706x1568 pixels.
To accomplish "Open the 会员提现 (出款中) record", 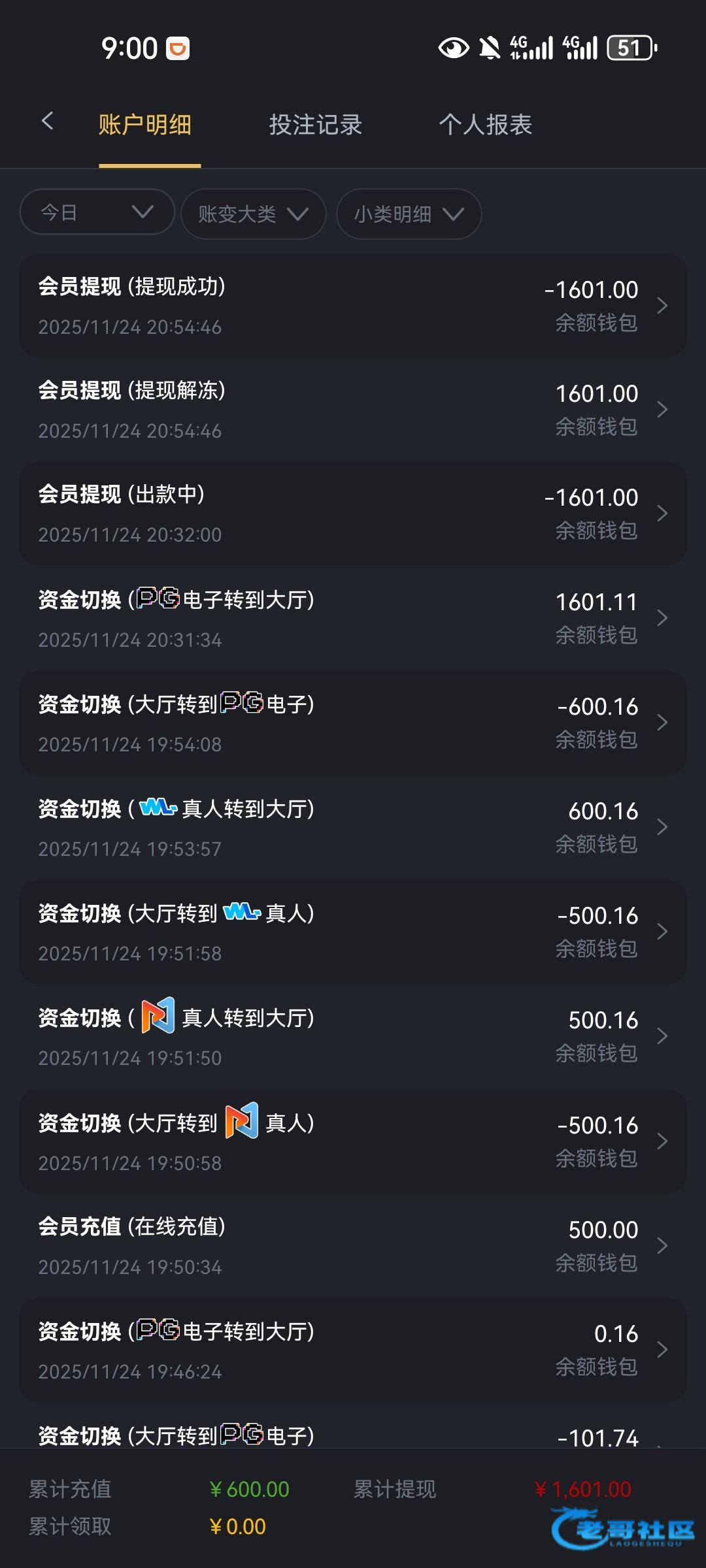I will [353, 513].
